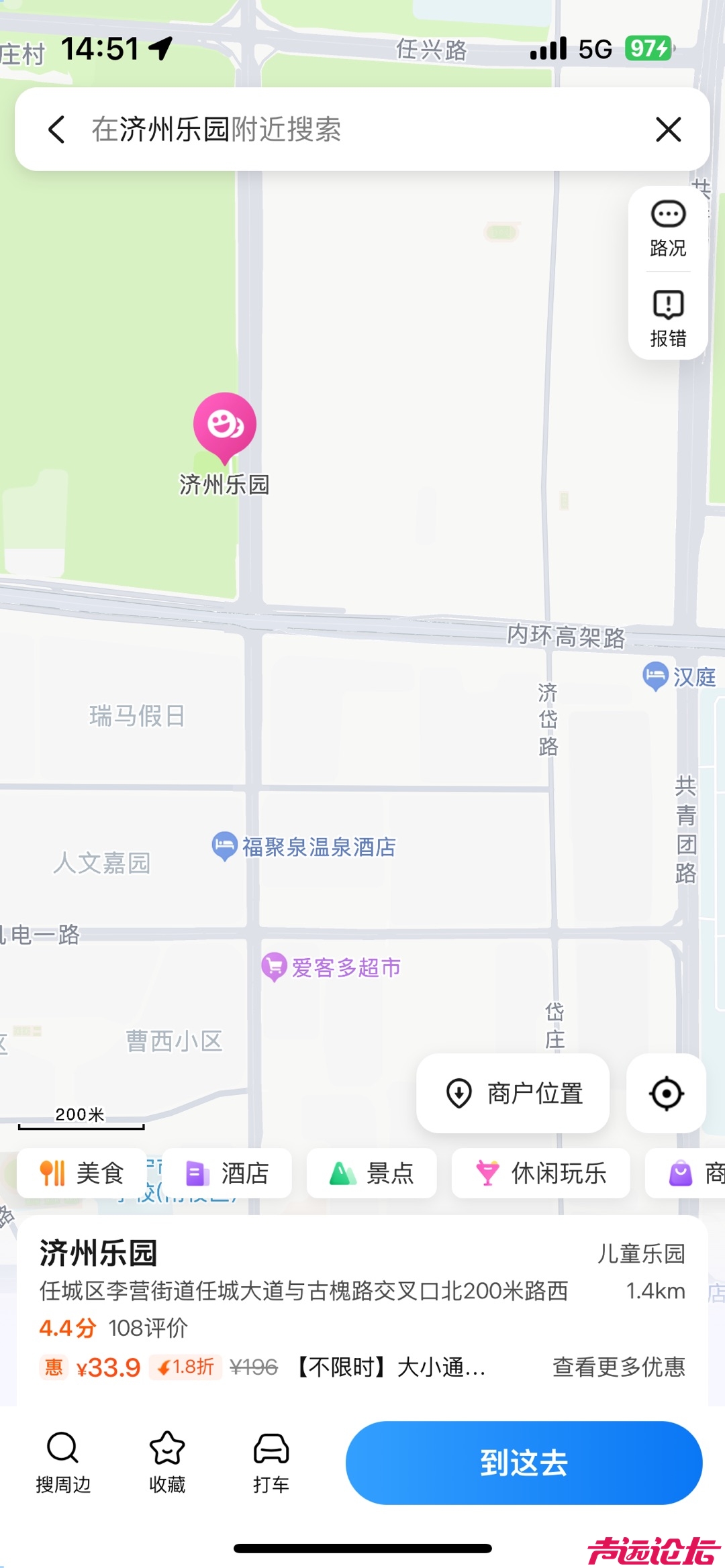Start navigation with 到这去
The image size is (725, 1568).
click(524, 1463)
